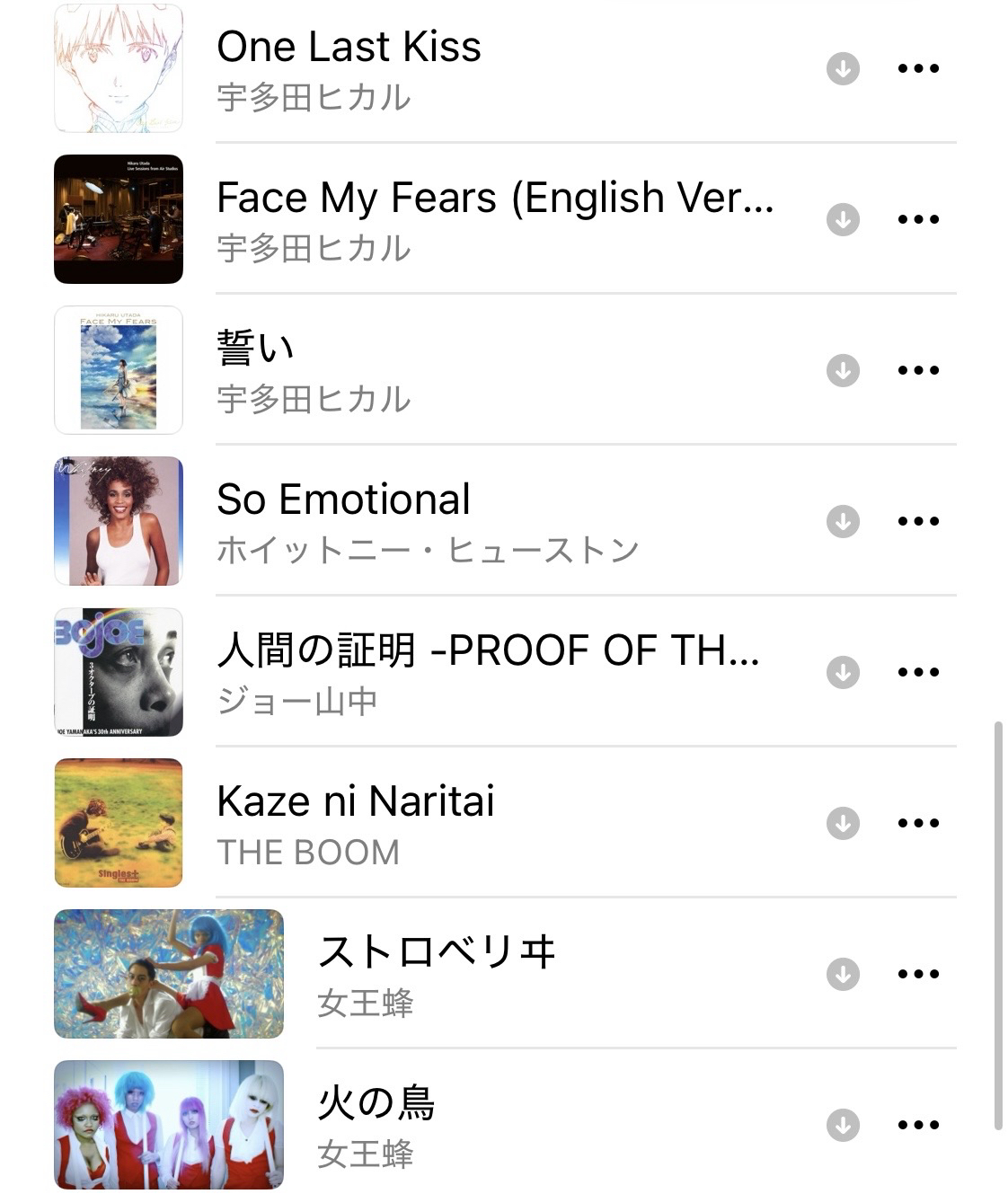This screenshot has height=1194, width=1008.
Task: Download the song 誓い
Action: [x=843, y=370]
